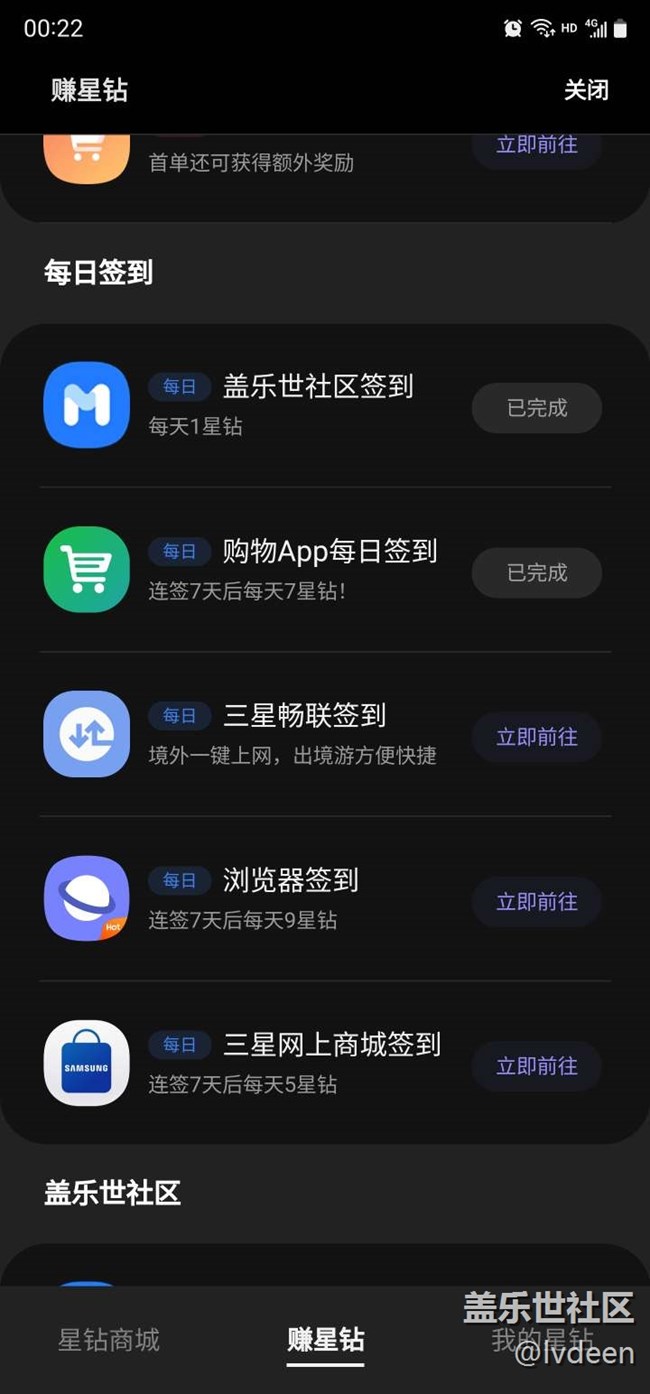This screenshot has width=650, height=1394.
Task: Tap 关闭 to close the page
Action: (x=585, y=90)
